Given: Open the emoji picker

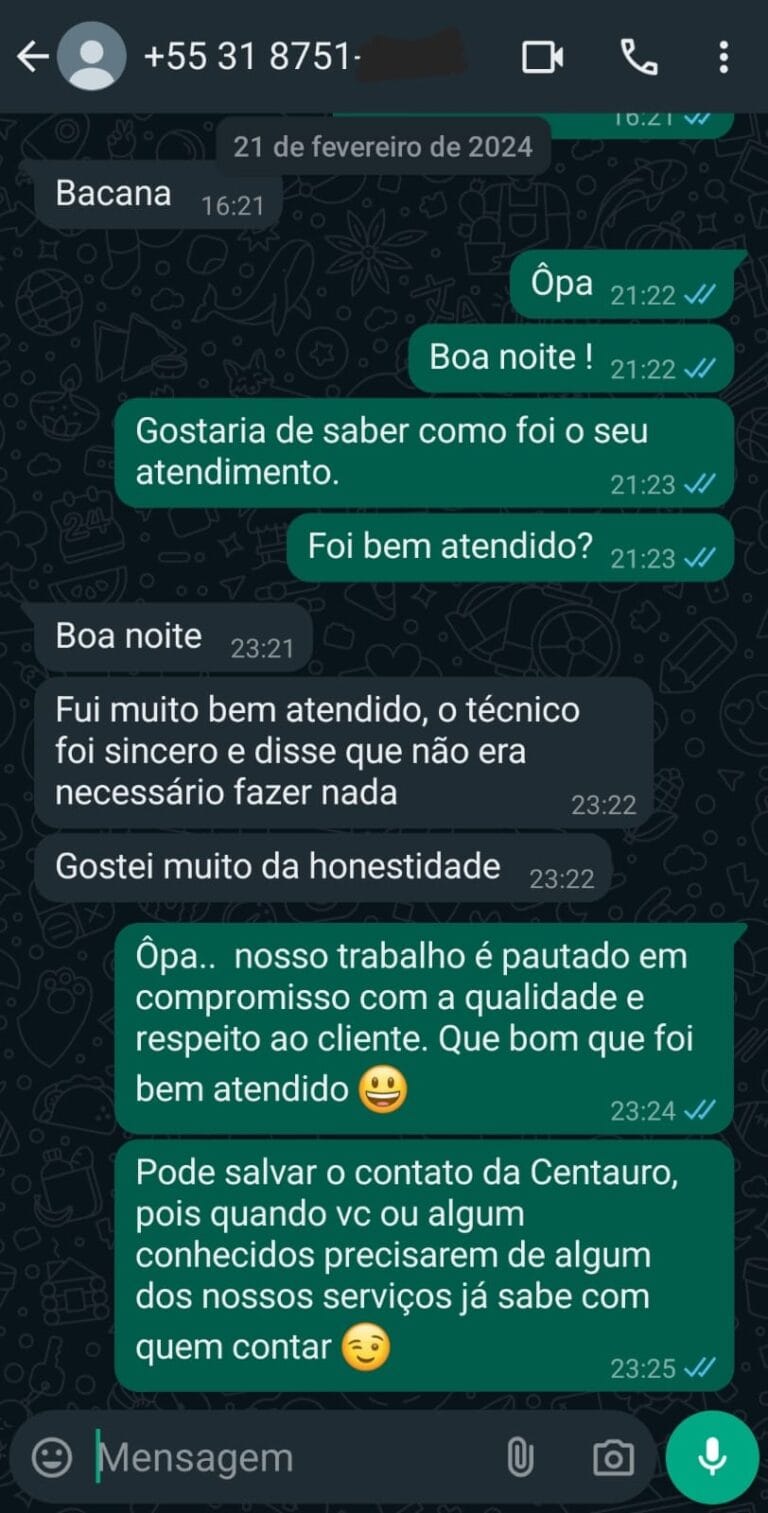Looking at the screenshot, I should pos(52,1457).
